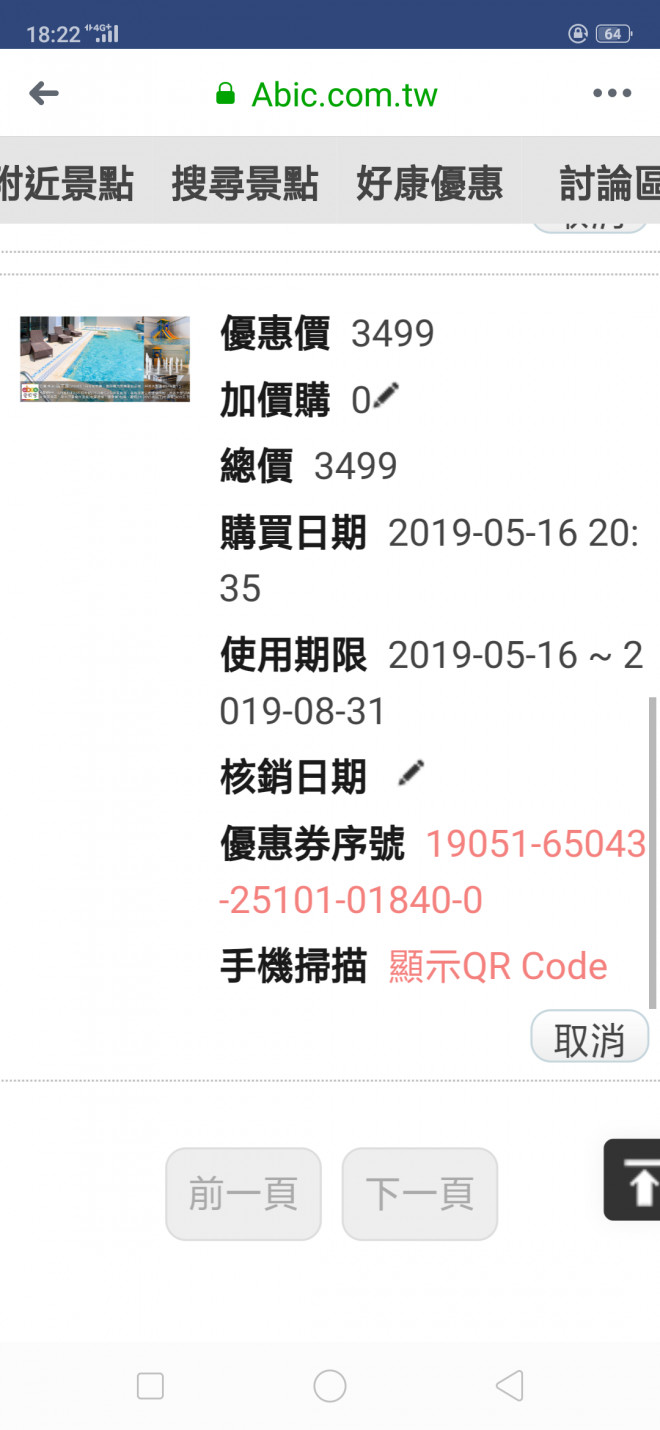
Task: Edit the 核銷日期 field
Action: pyautogui.click(x=410, y=773)
